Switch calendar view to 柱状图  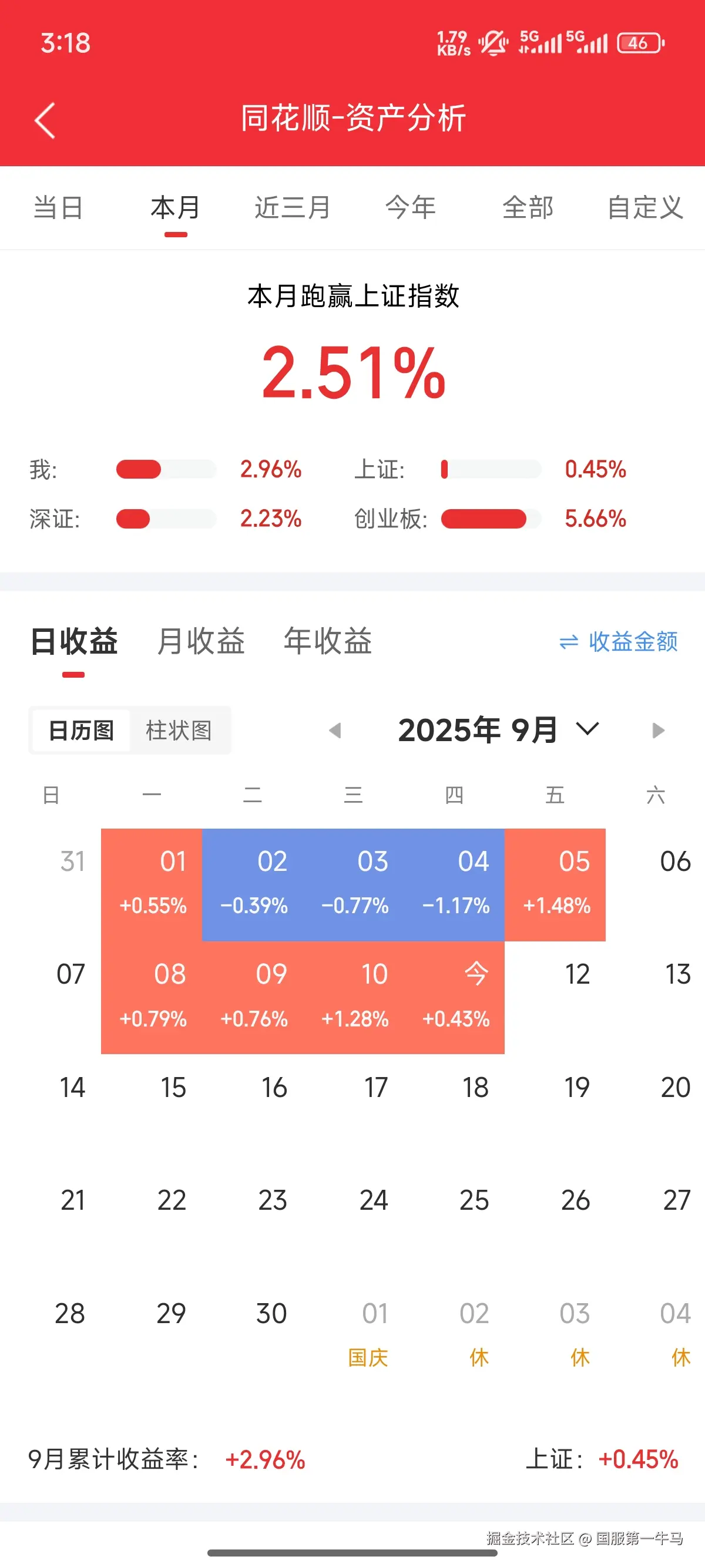[180, 730]
